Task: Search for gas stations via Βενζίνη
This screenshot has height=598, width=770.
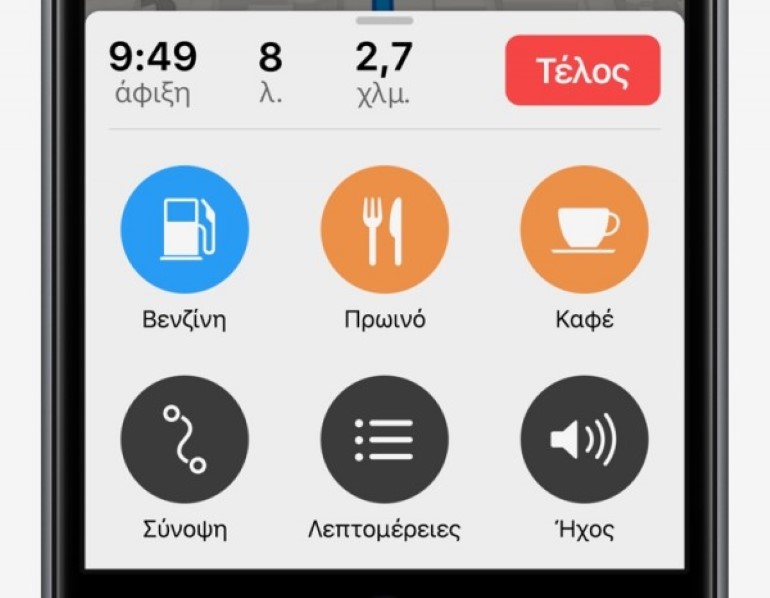Action: click(x=184, y=229)
